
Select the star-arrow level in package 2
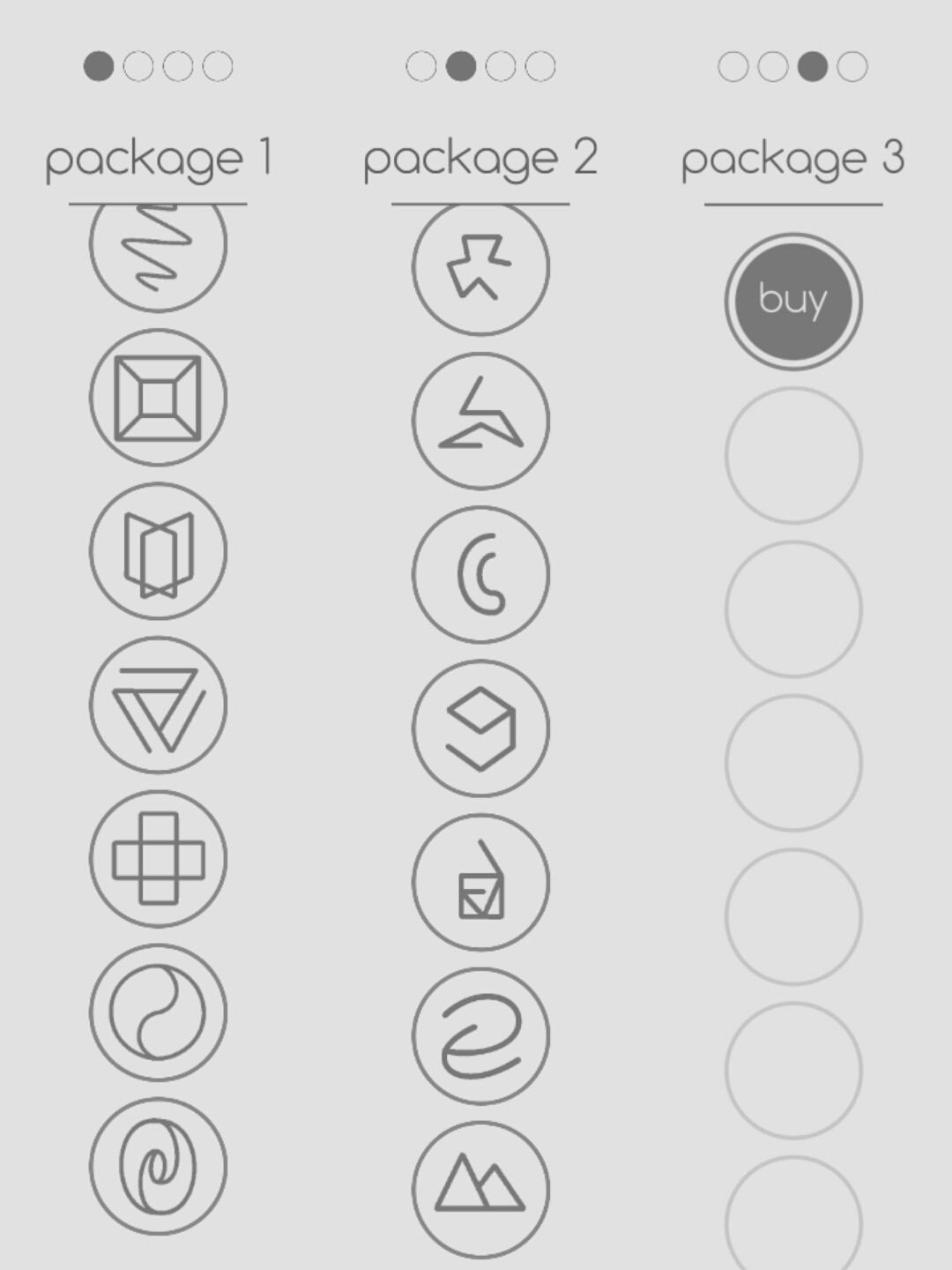tap(480, 267)
